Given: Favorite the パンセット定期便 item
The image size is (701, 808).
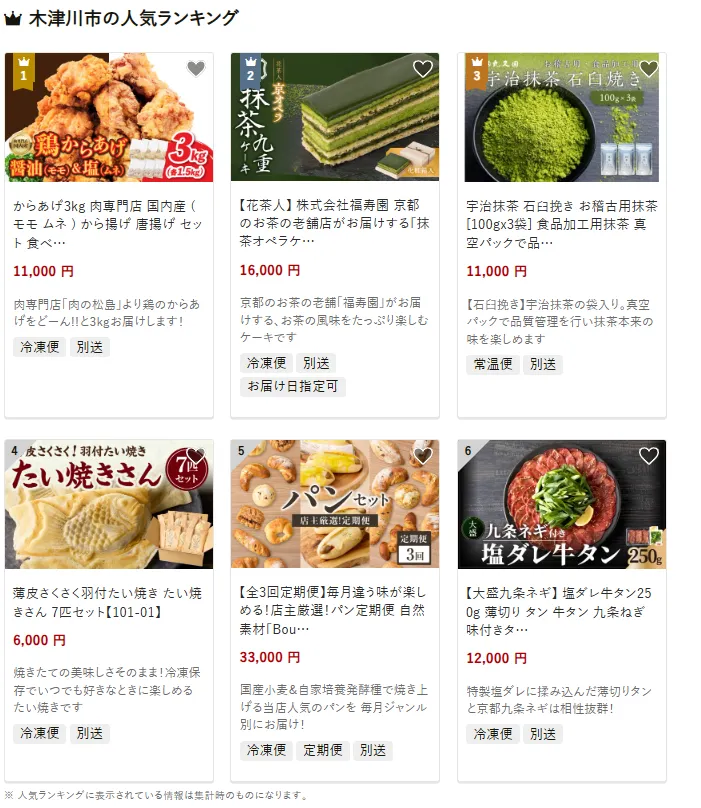Looking at the screenshot, I should click(x=422, y=456).
